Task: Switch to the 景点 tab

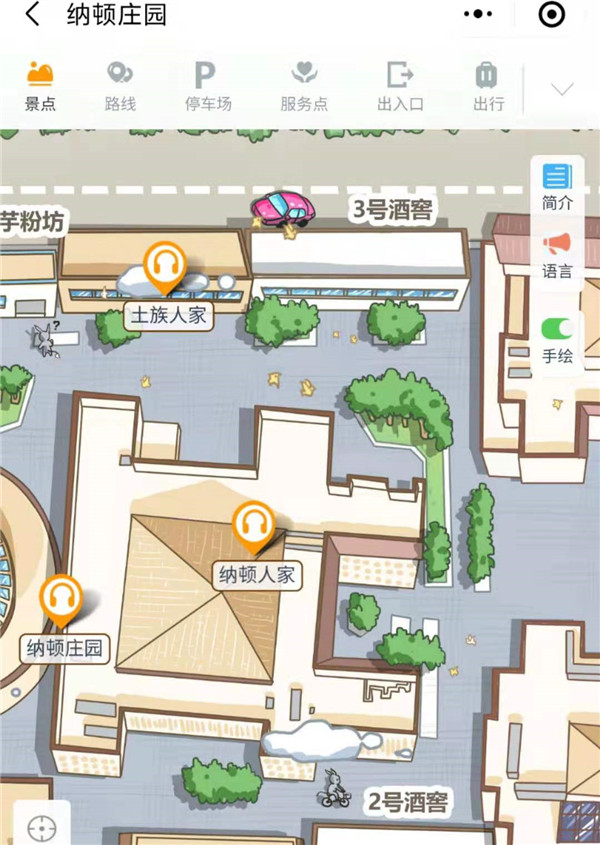Action: pos(40,86)
